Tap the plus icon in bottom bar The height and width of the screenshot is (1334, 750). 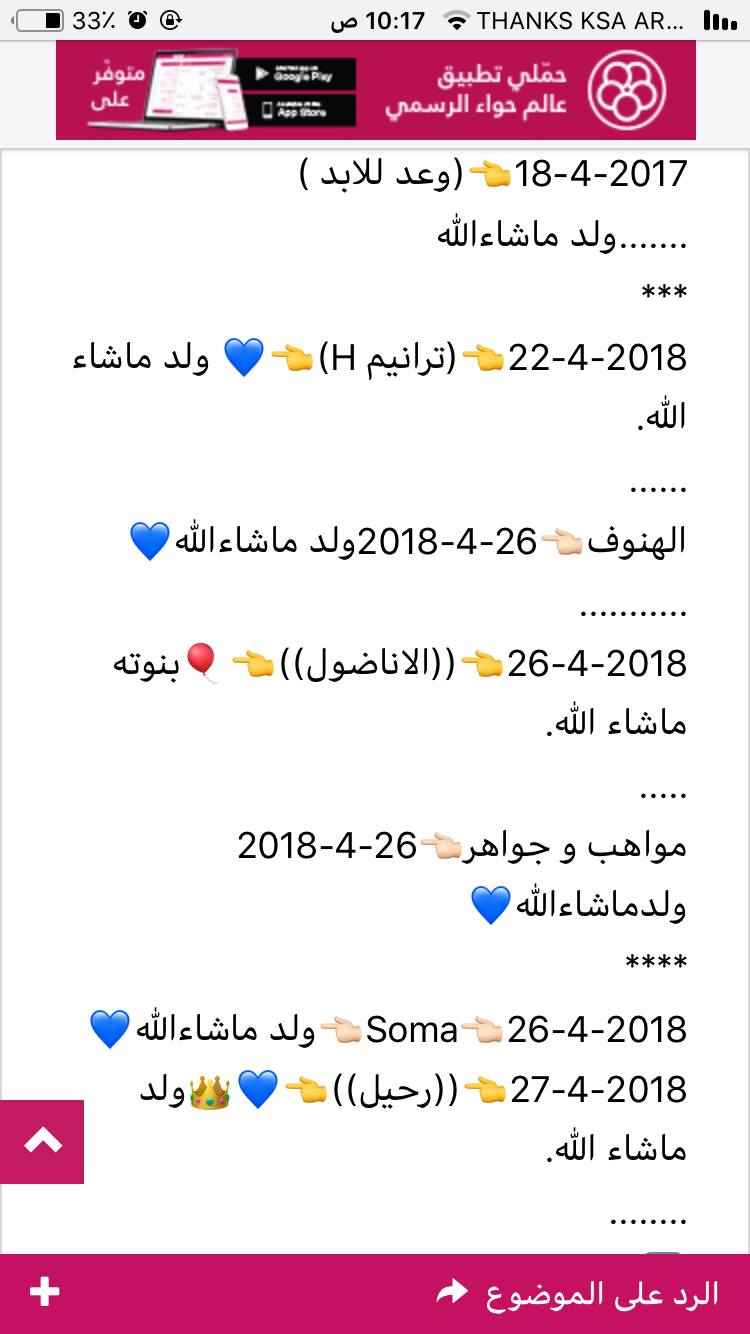(44, 1292)
